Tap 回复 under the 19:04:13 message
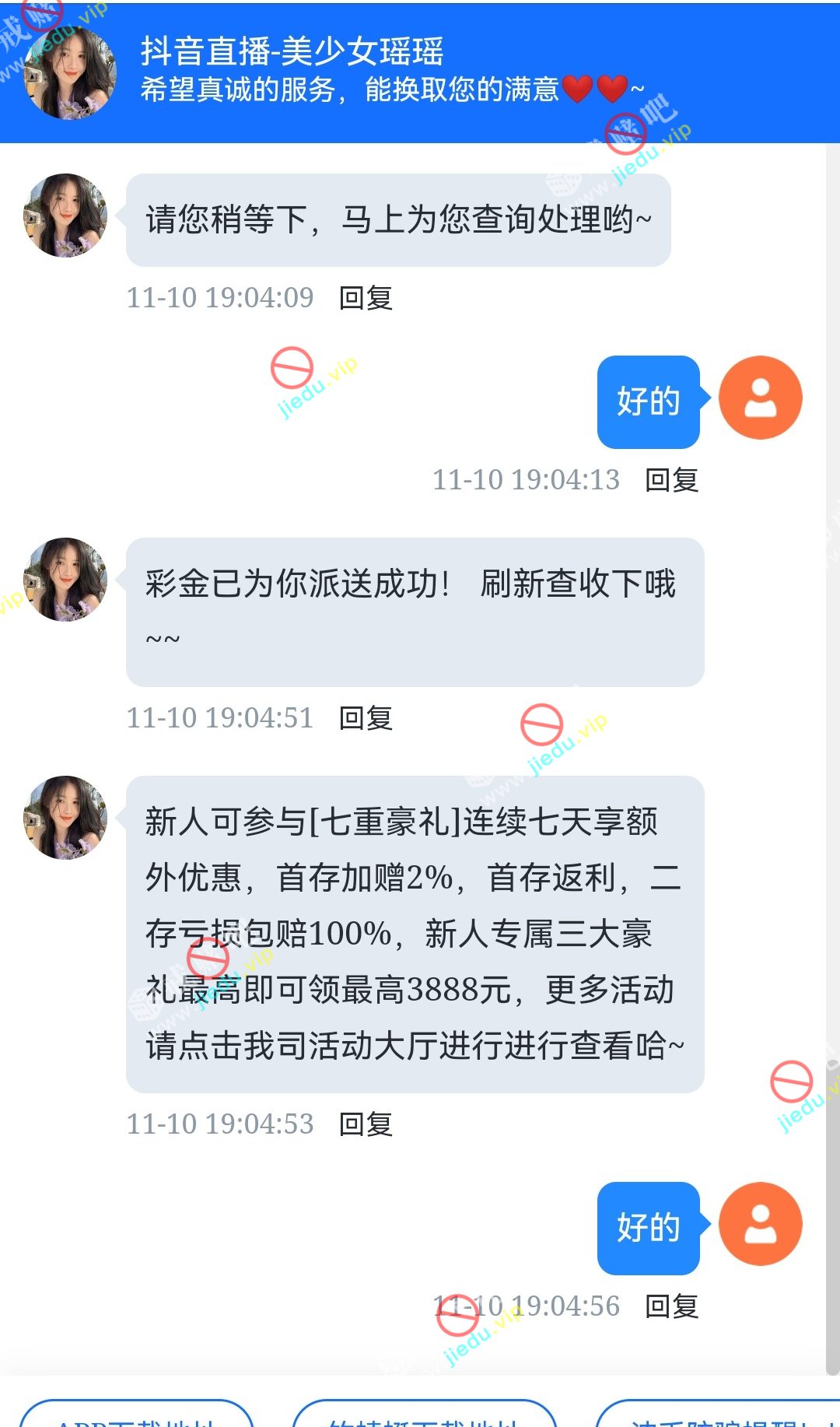 point(672,480)
